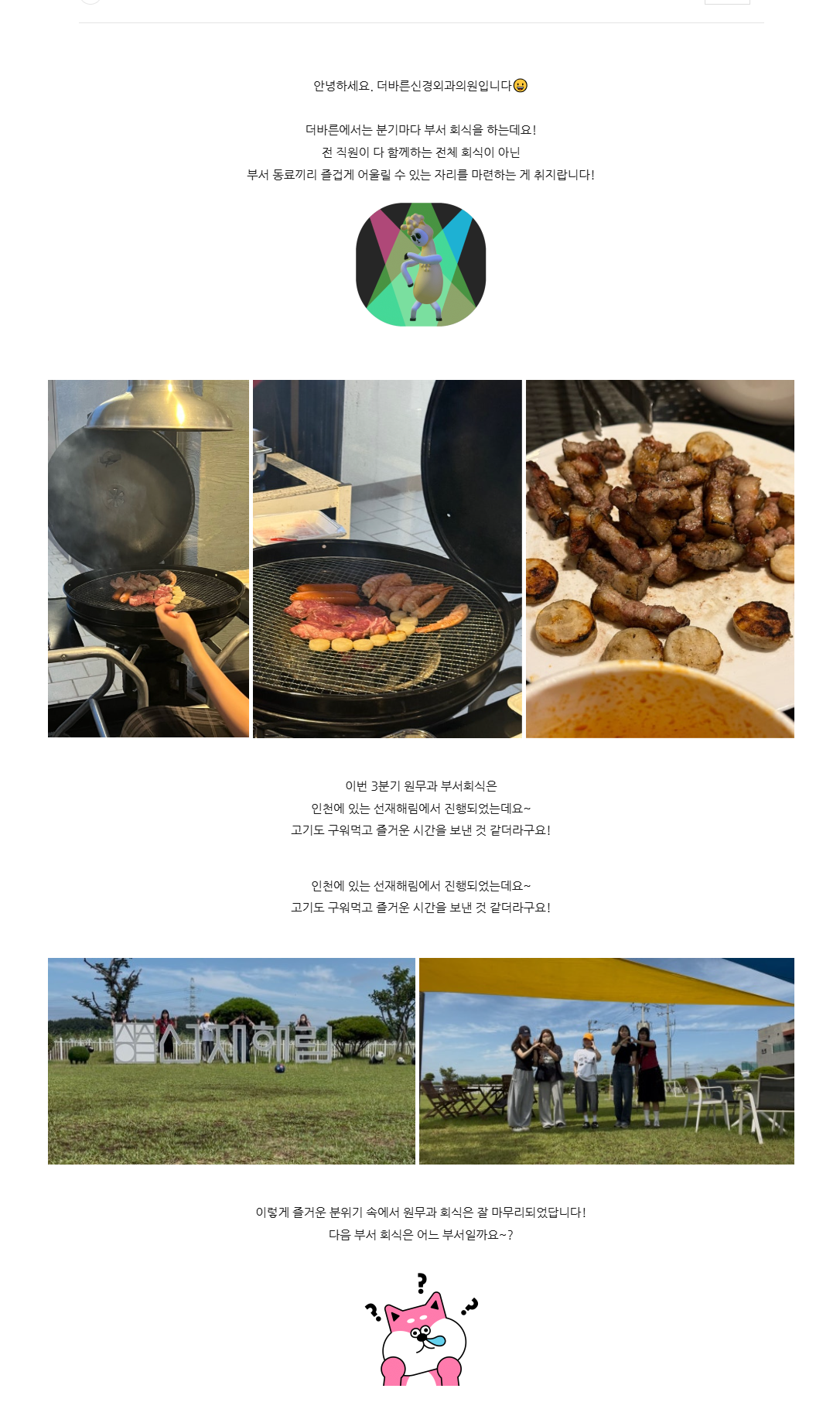Open the photo of the lawn sign sculpture

(231, 1061)
